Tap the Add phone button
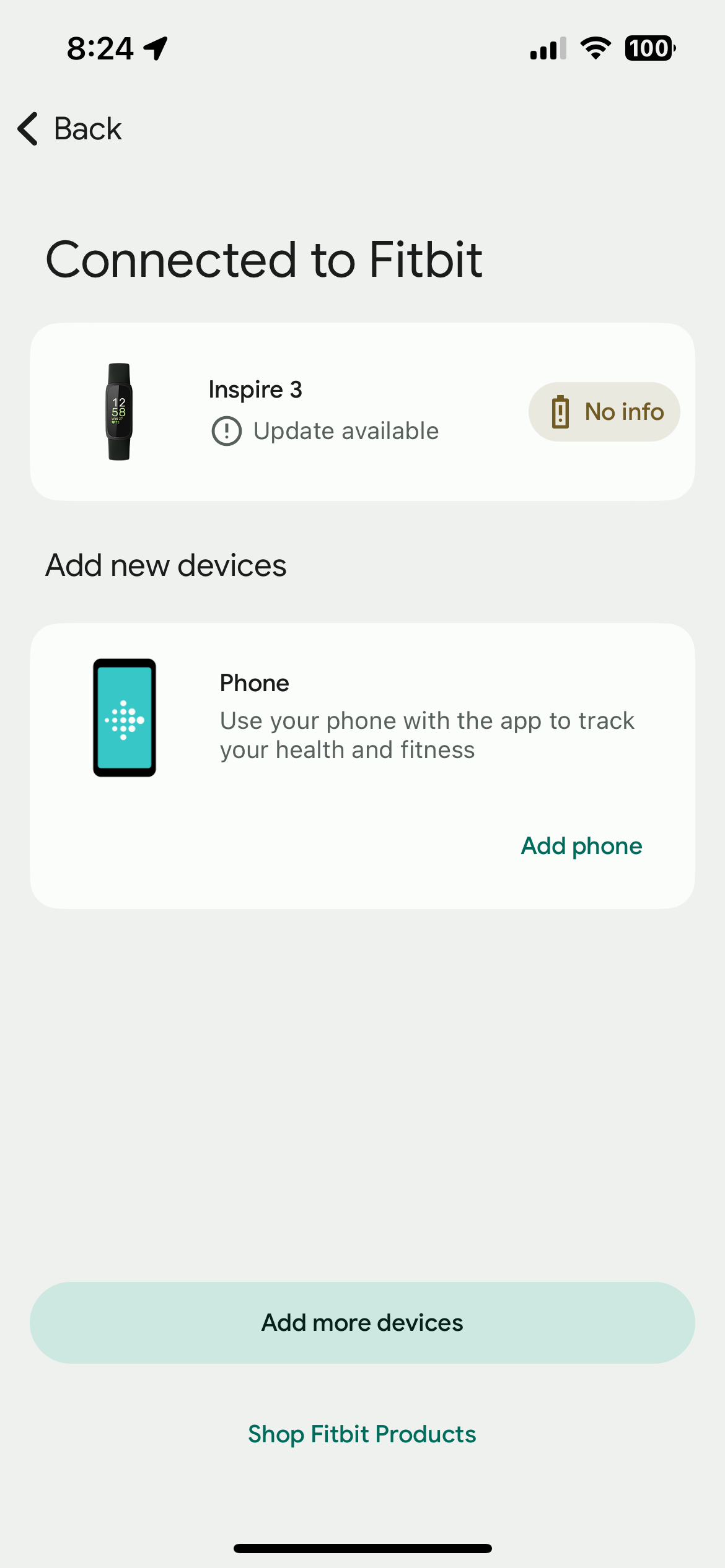Screen dimensions: 725x1568 point(581,846)
